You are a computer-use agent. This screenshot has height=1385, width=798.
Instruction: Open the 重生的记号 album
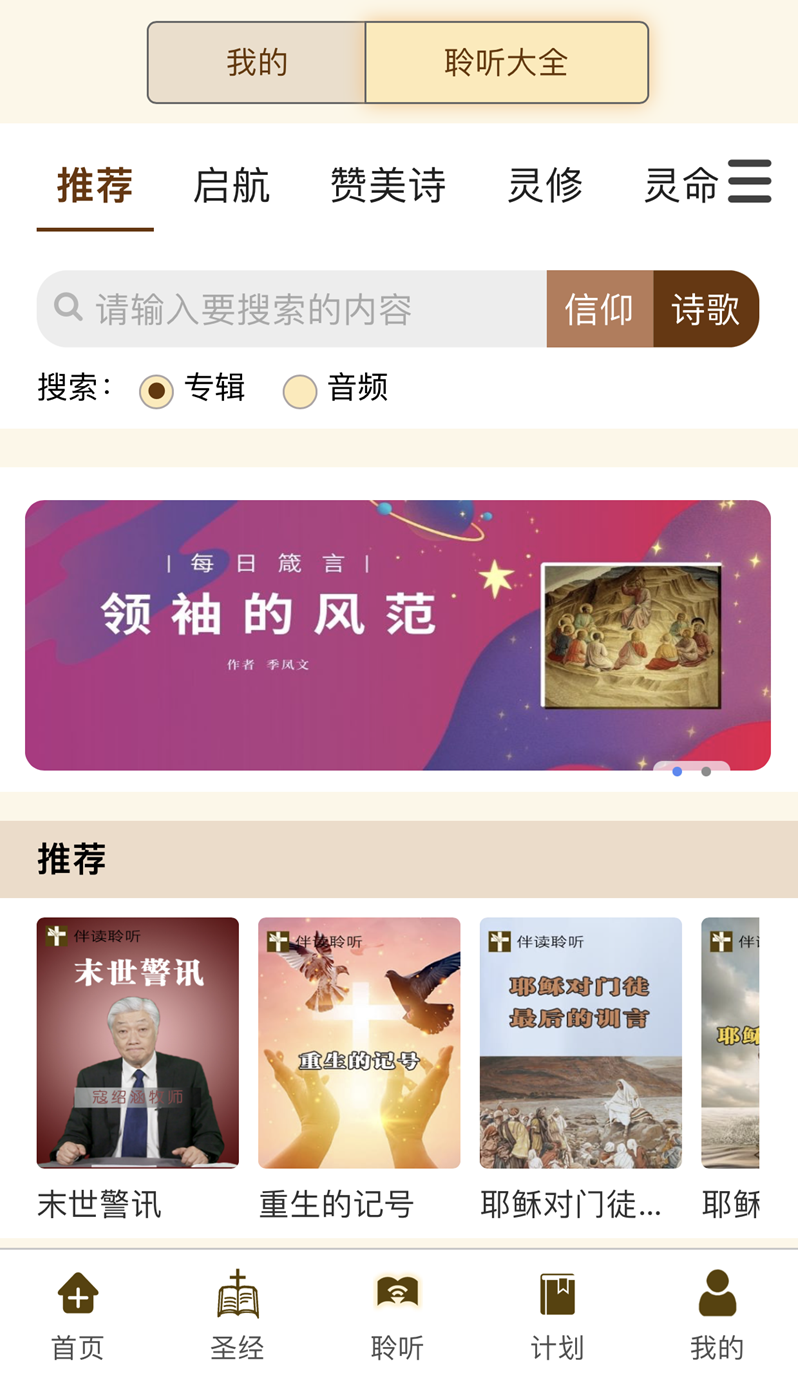(359, 1069)
